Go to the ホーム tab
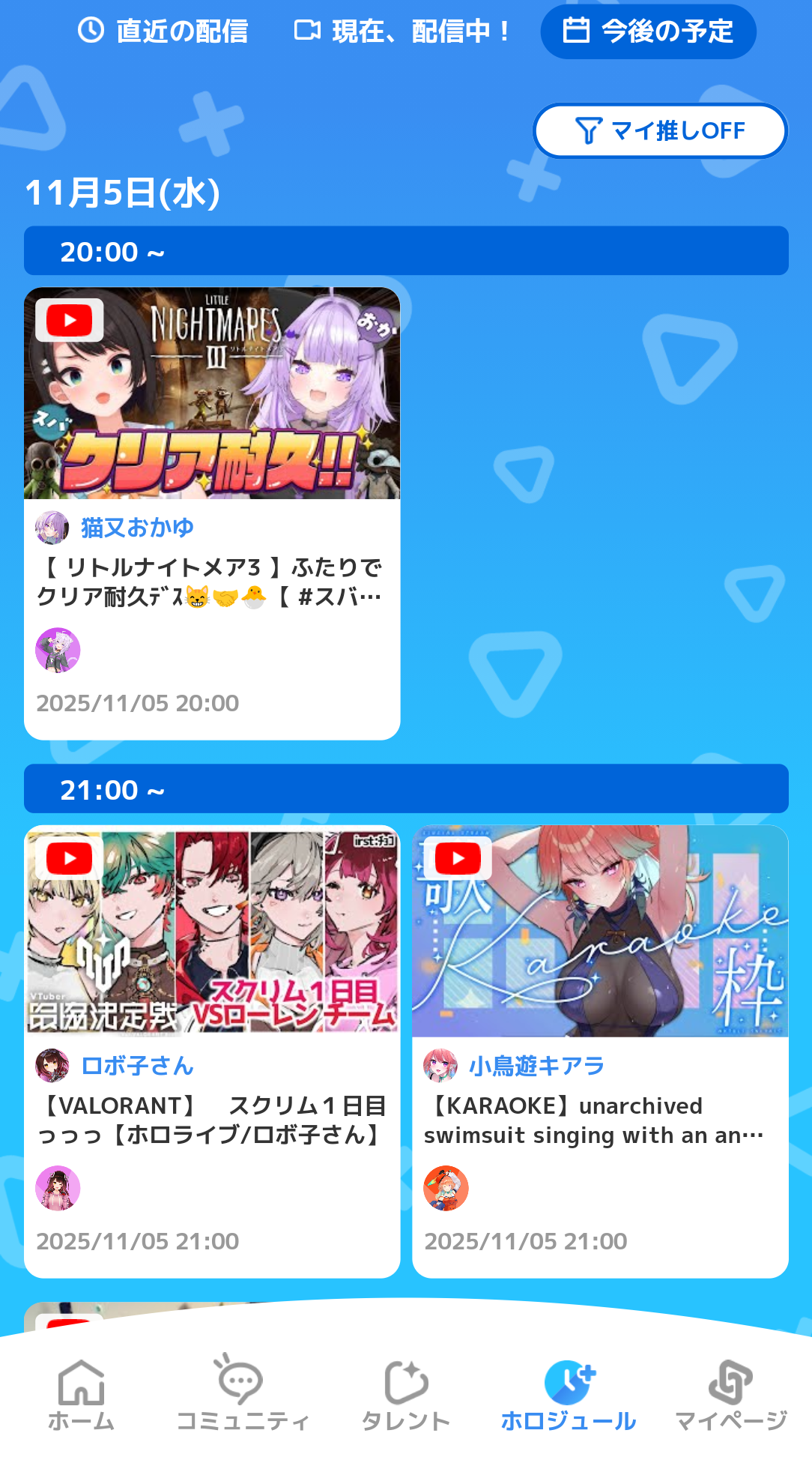This screenshot has height=1478, width=812. [81, 1396]
